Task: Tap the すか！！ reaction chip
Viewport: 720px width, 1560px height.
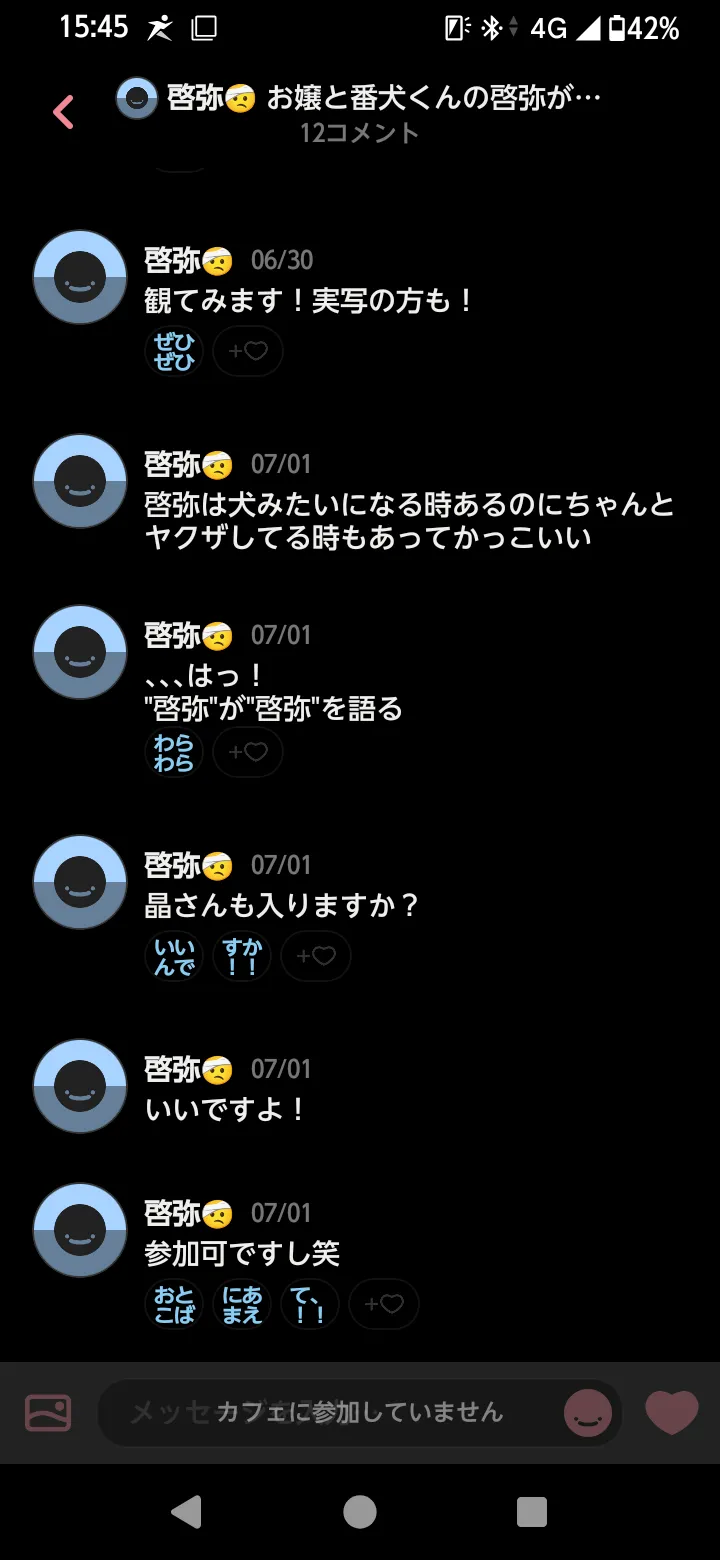Action: (242, 956)
